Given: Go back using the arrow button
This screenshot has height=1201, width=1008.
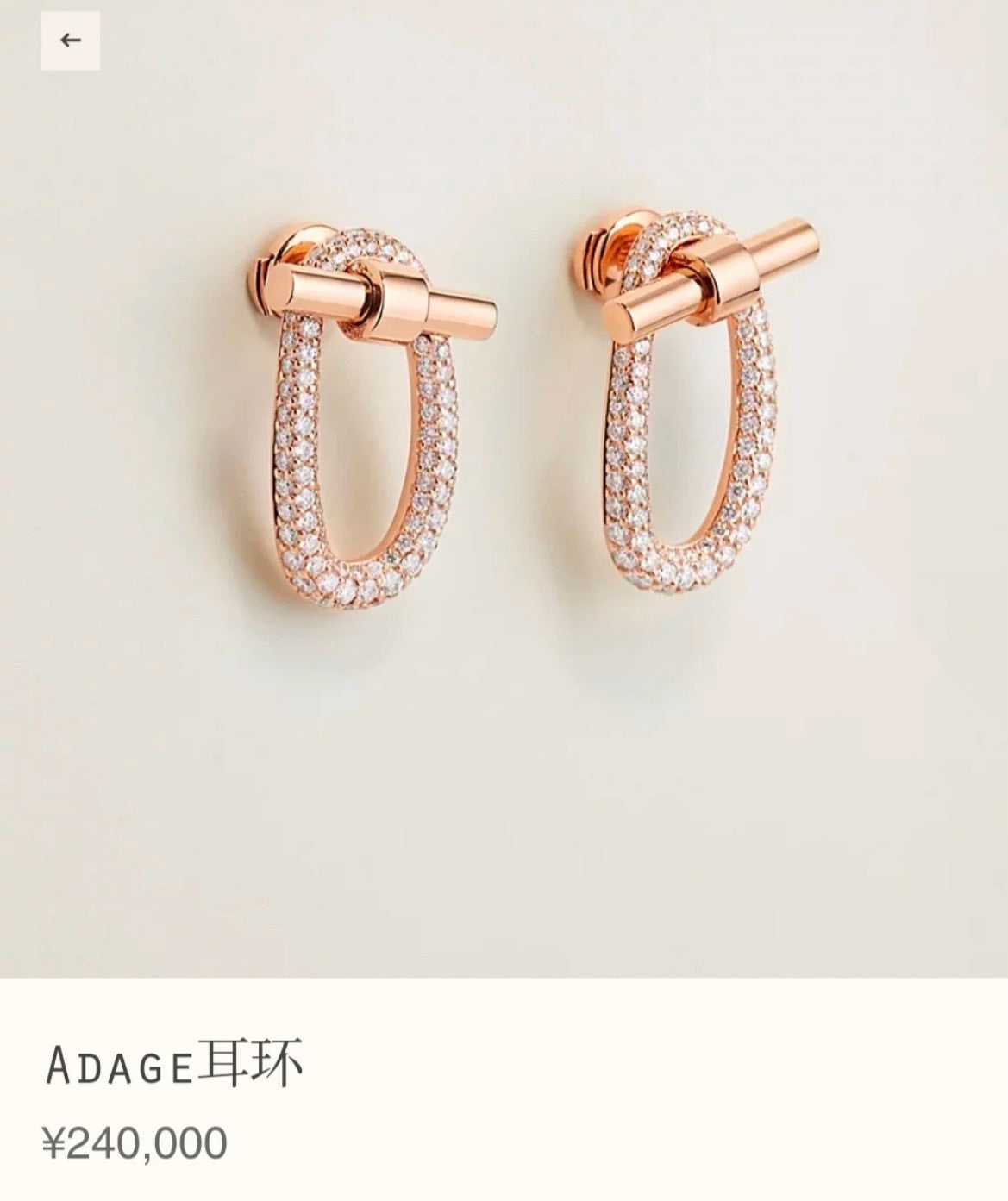Looking at the screenshot, I should click(x=70, y=40).
